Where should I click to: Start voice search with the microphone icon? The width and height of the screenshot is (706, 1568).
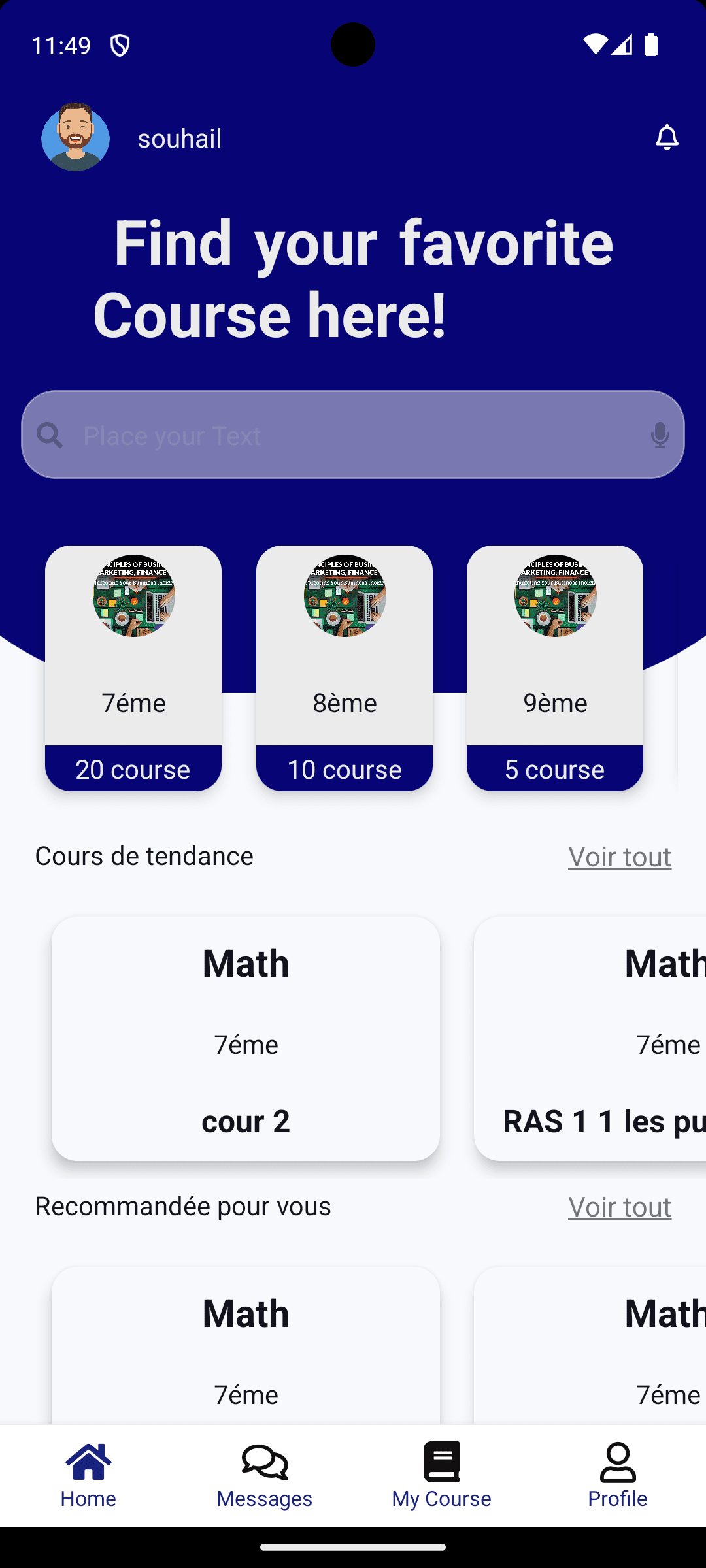click(660, 435)
